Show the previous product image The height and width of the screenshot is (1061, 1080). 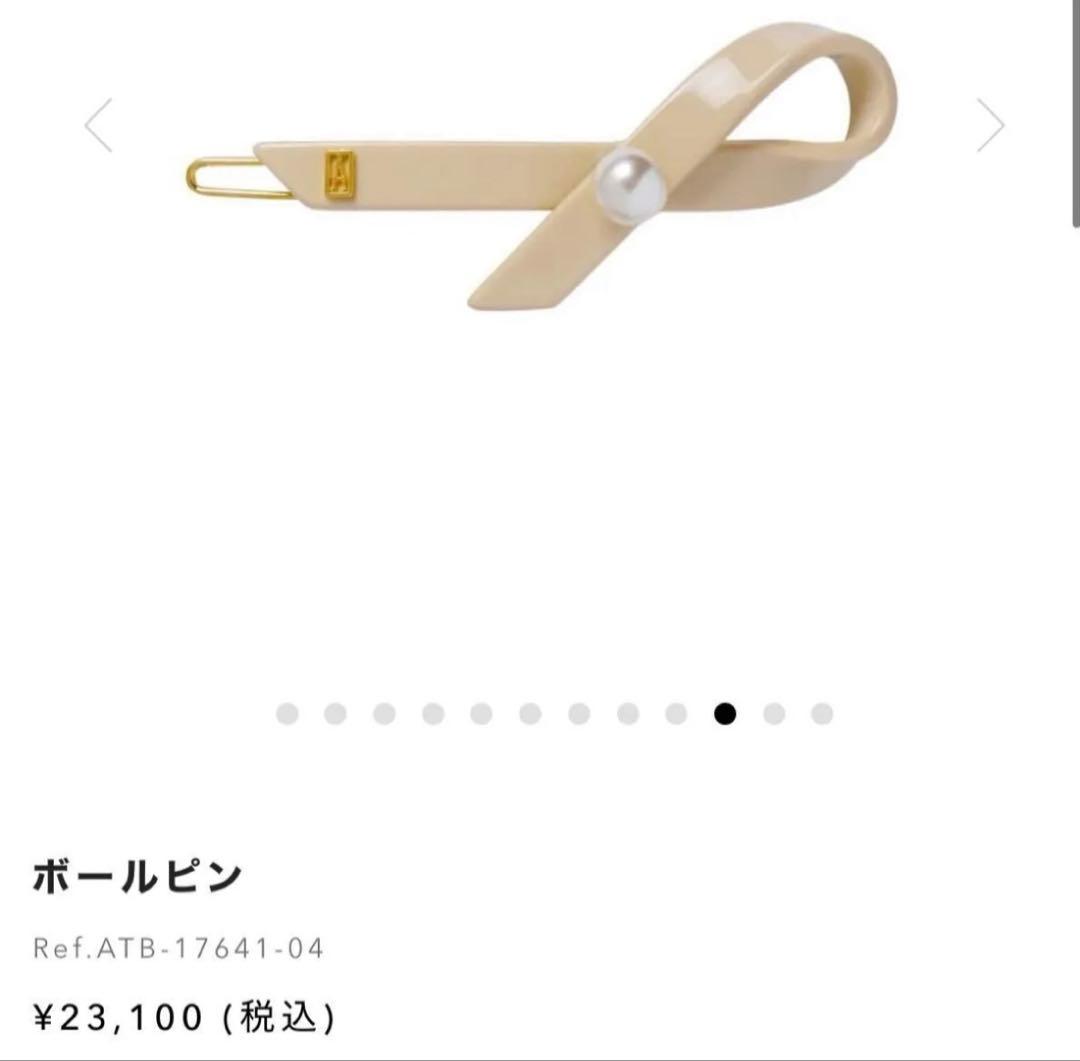tap(99, 125)
